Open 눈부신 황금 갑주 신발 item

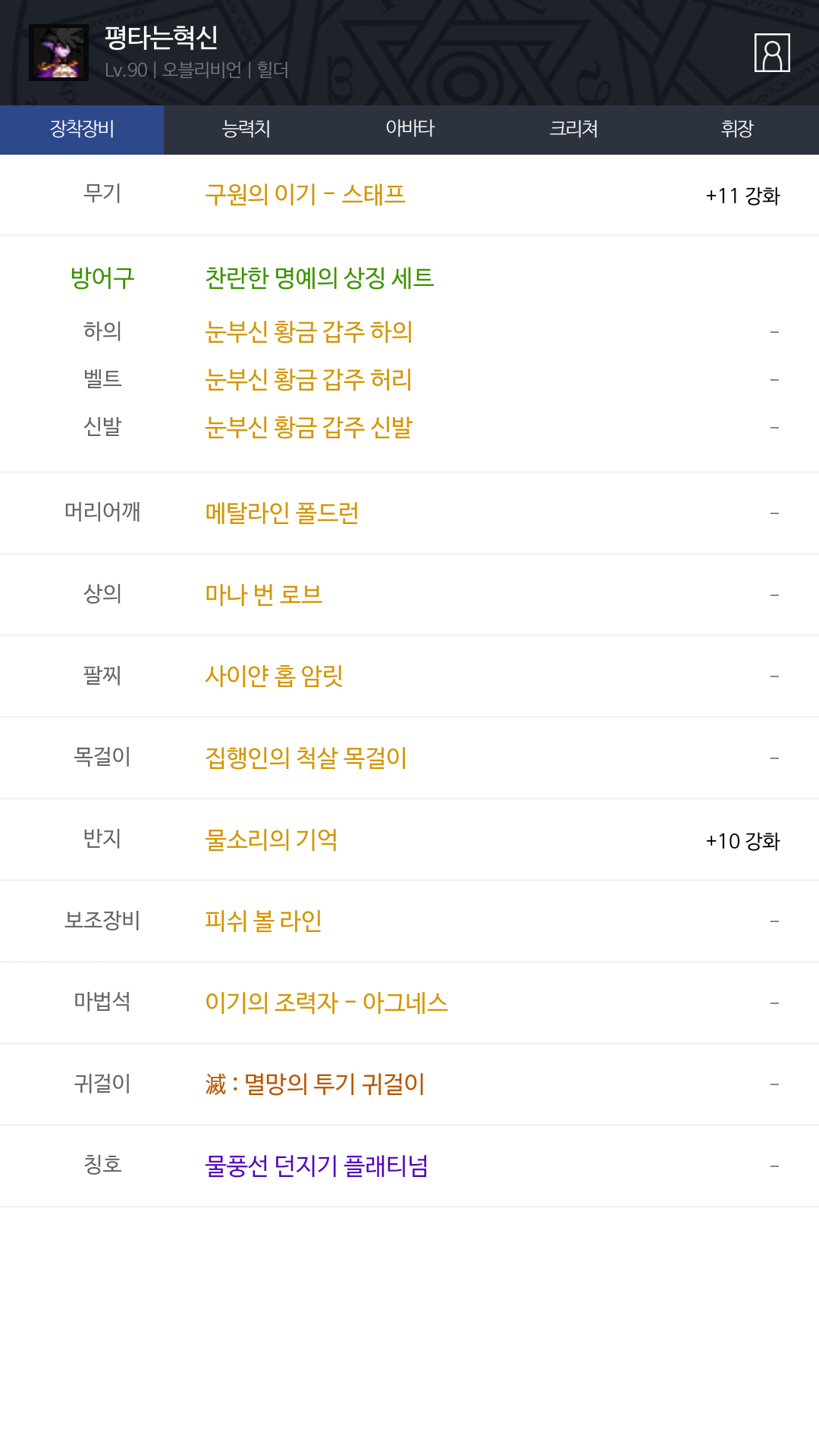309,427
